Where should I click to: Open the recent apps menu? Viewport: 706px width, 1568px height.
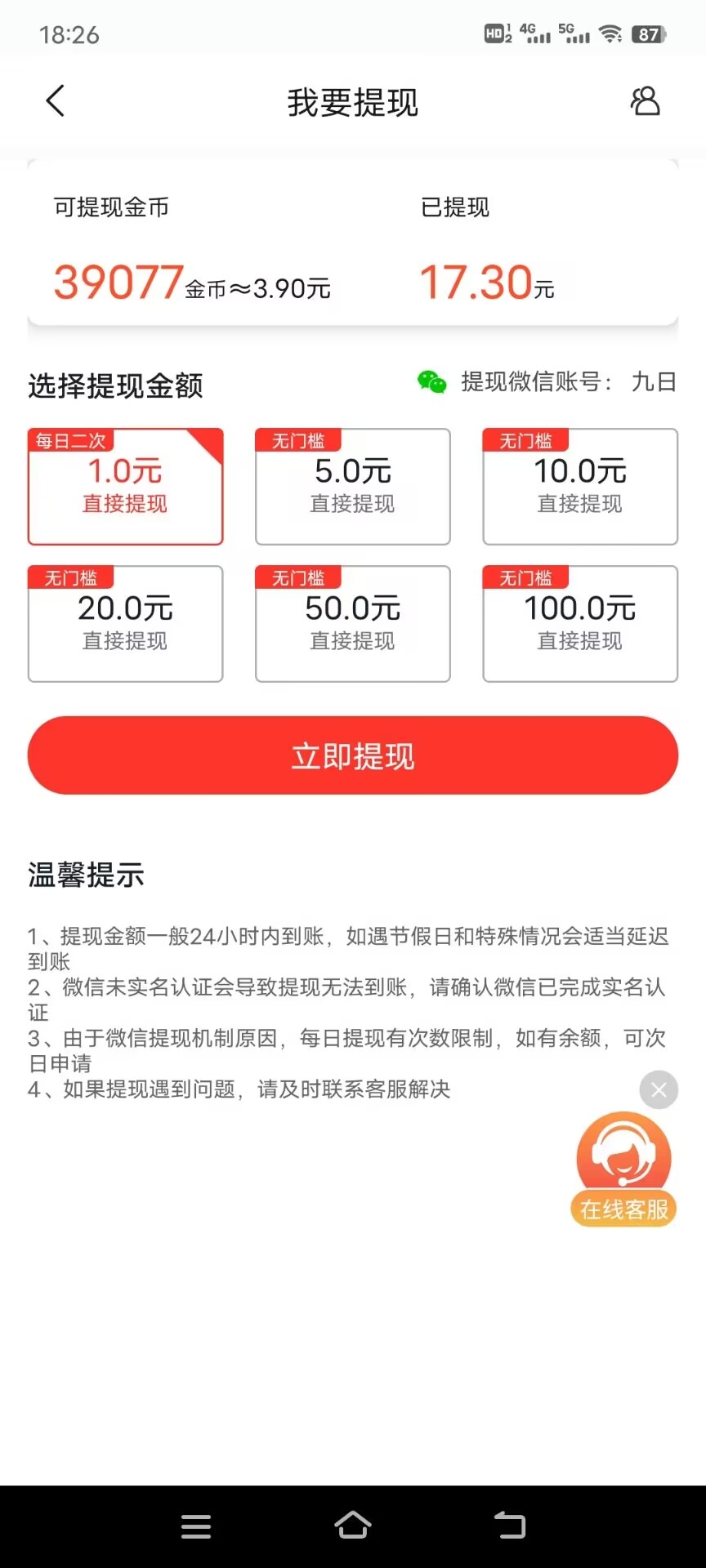(196, 1525)
